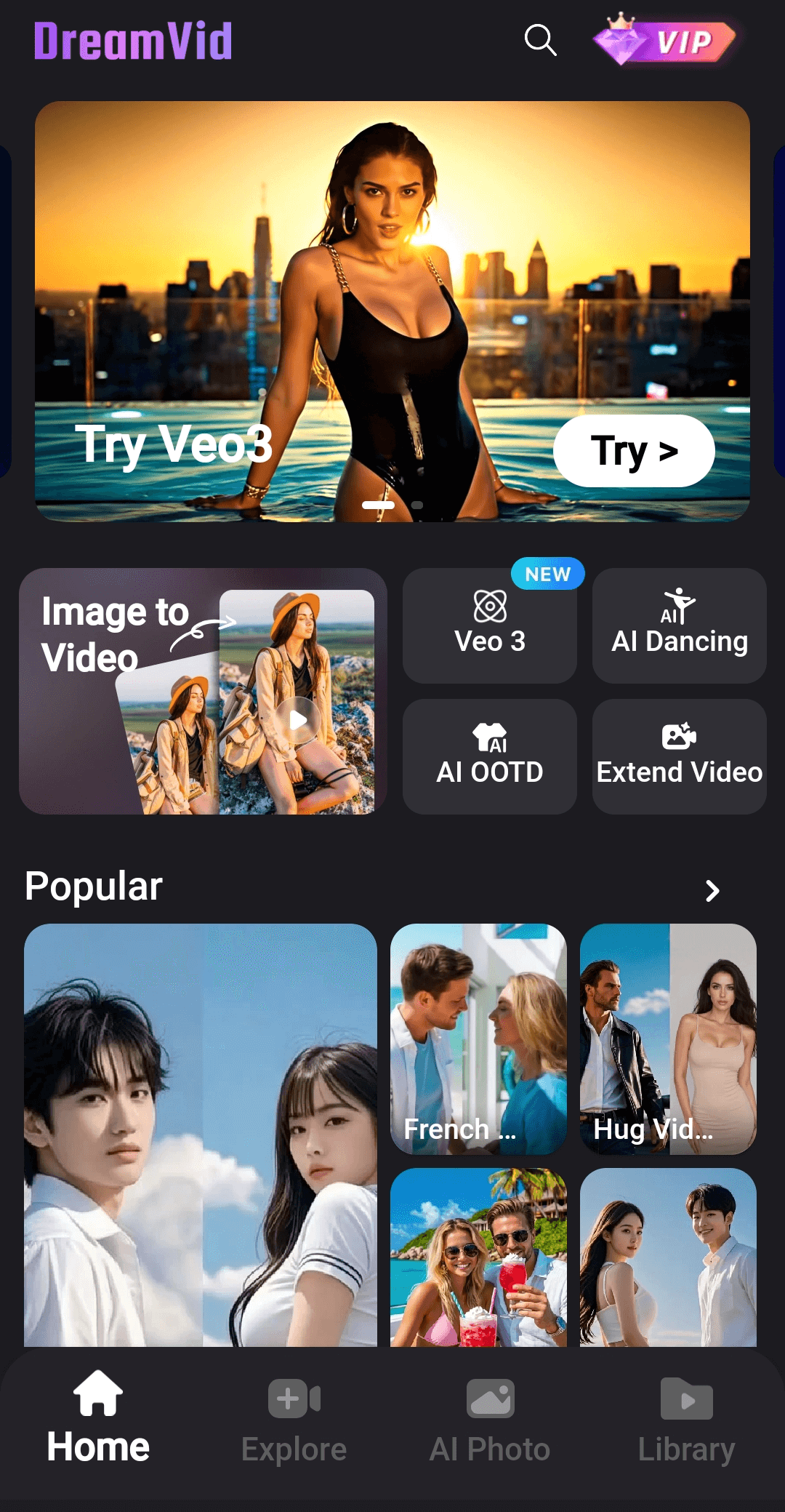
Task: Open the French template in Popular
Action: [478, 1039]
